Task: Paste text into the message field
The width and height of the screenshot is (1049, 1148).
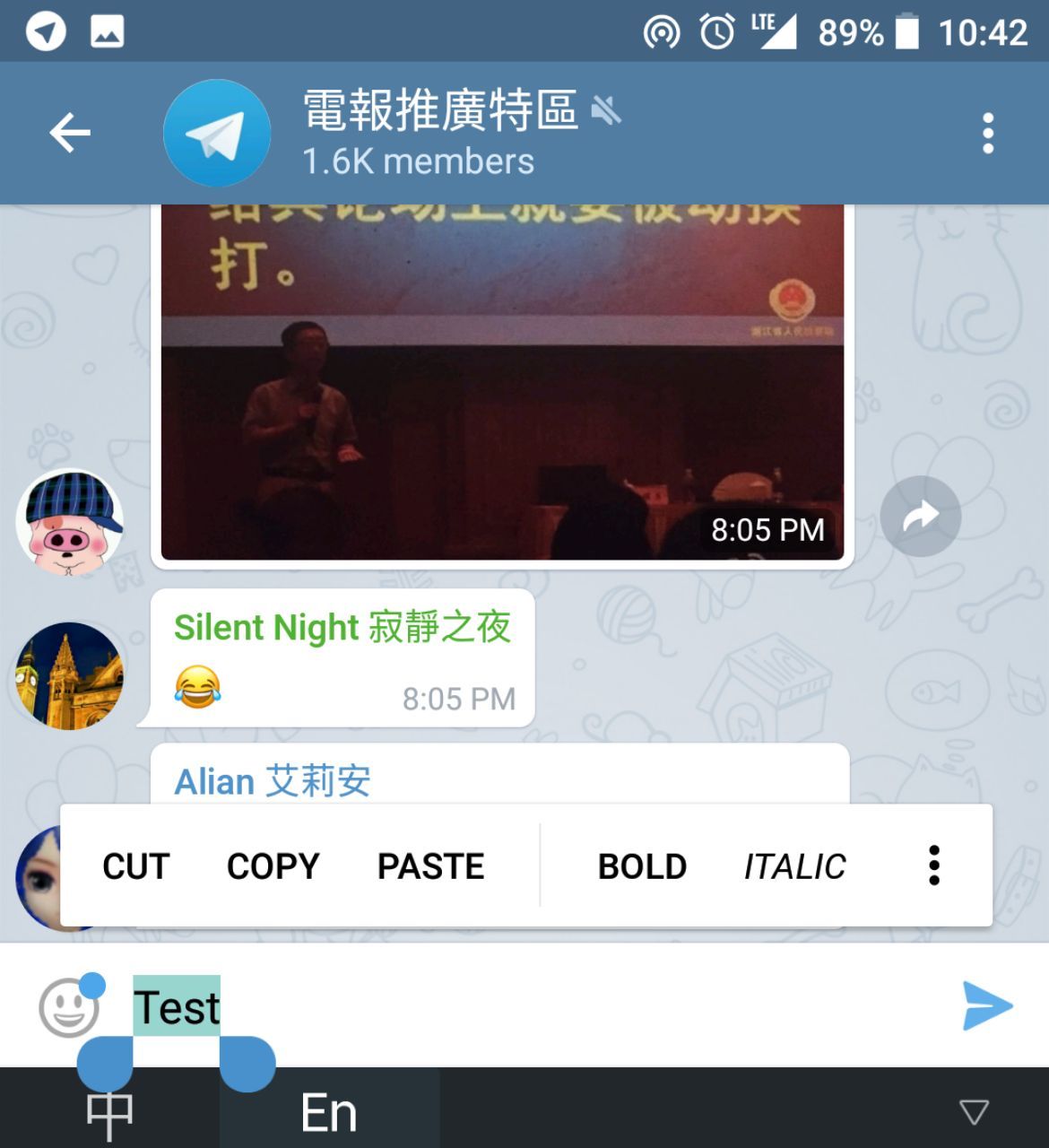Action: click(430, 866)
